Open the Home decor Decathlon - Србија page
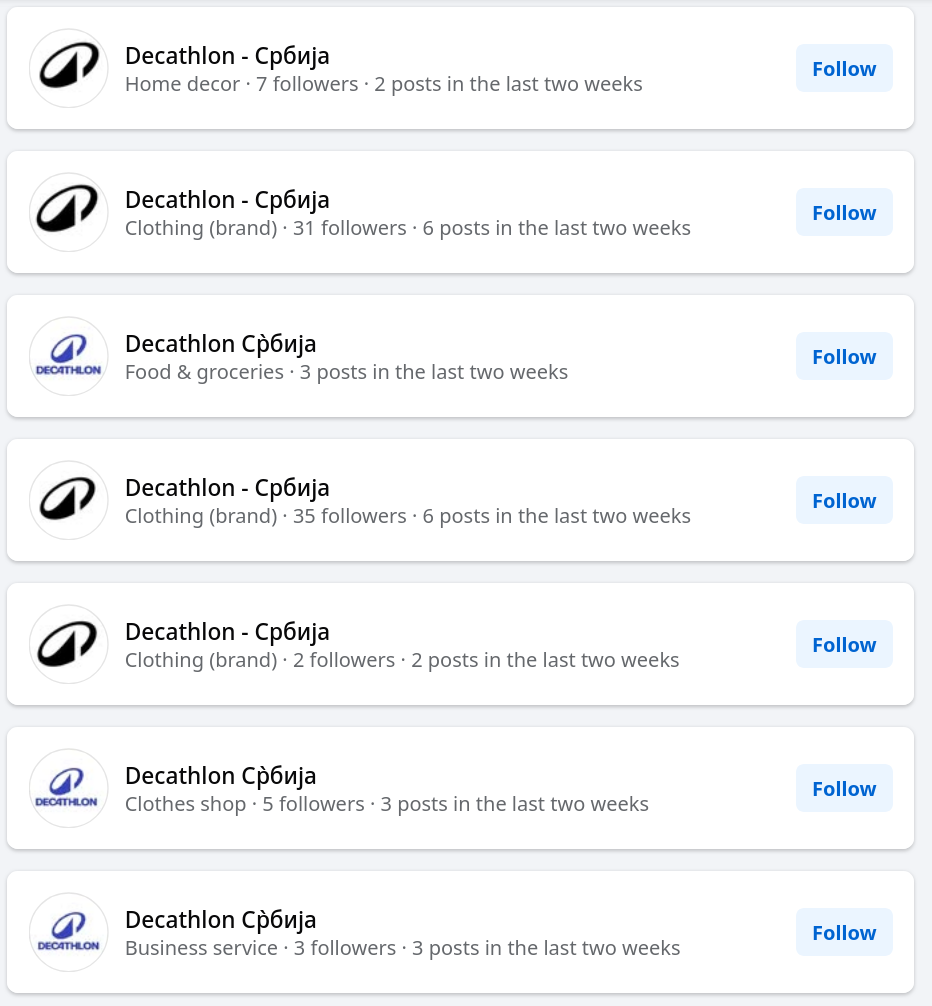Image resolution: width=932 pixels, height=1006 pixels. click(227, 56)
